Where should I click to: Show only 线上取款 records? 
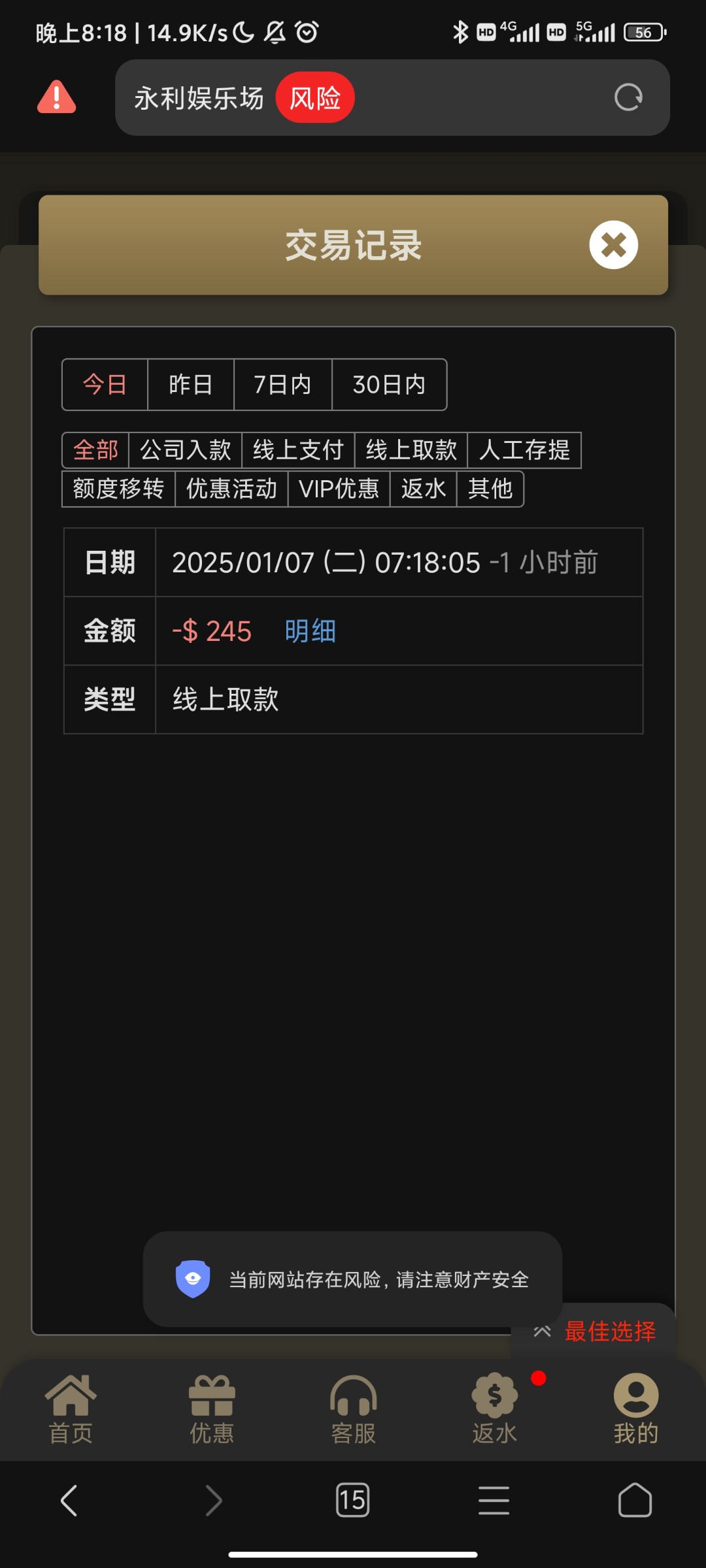pyautogui.click(x=411, y=450)
